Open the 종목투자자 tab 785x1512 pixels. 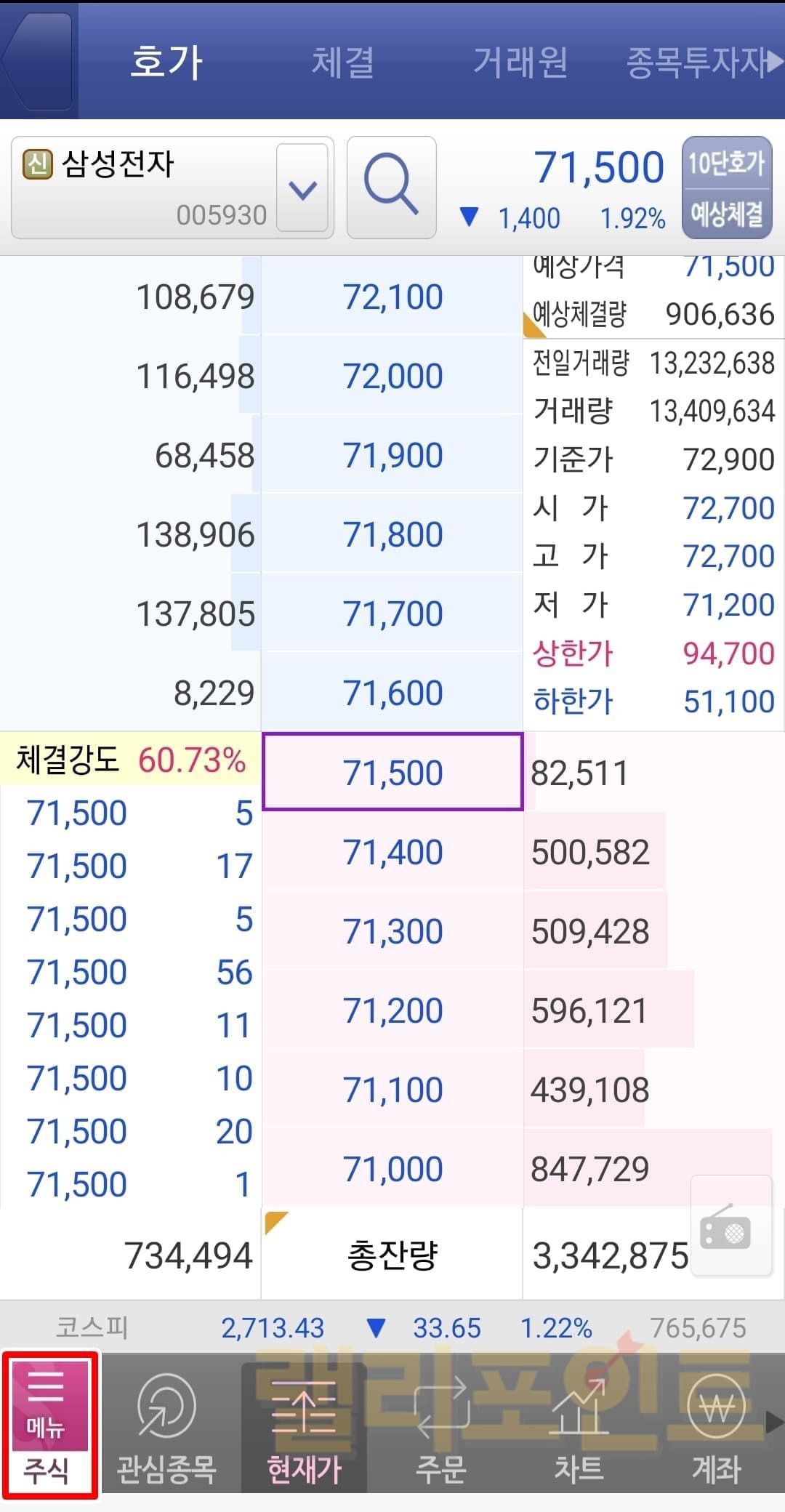[x=696, y=63]
